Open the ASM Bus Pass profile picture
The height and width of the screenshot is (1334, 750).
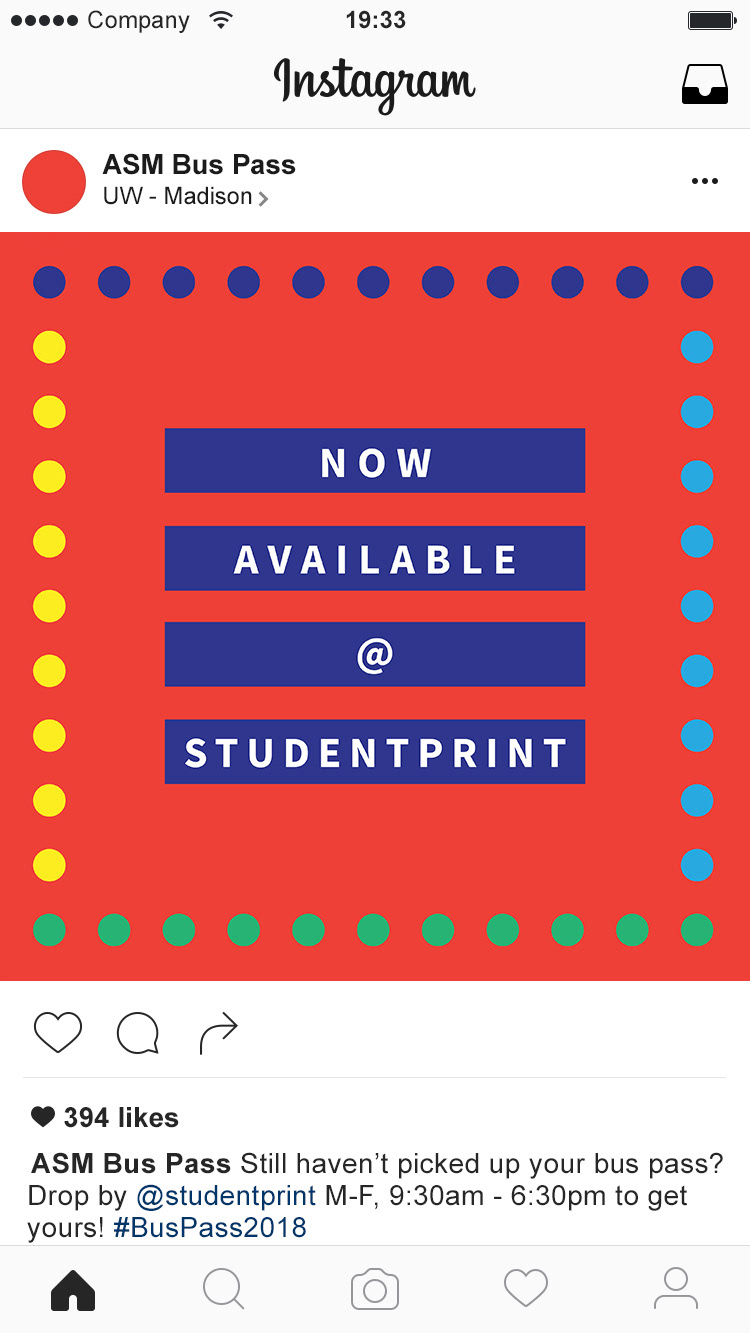(54, 182)
